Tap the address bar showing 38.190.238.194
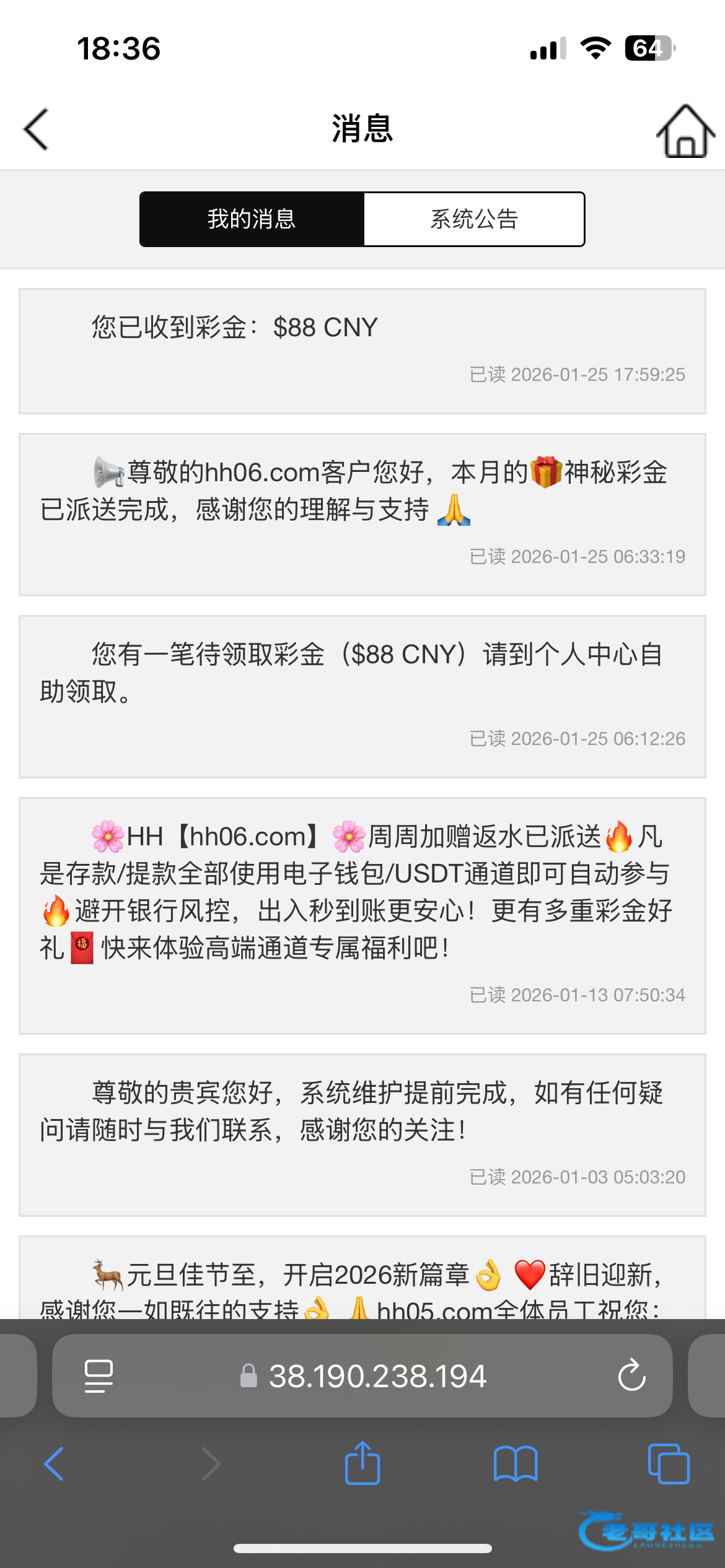725x1568 pixels. tap(377, 1376)
